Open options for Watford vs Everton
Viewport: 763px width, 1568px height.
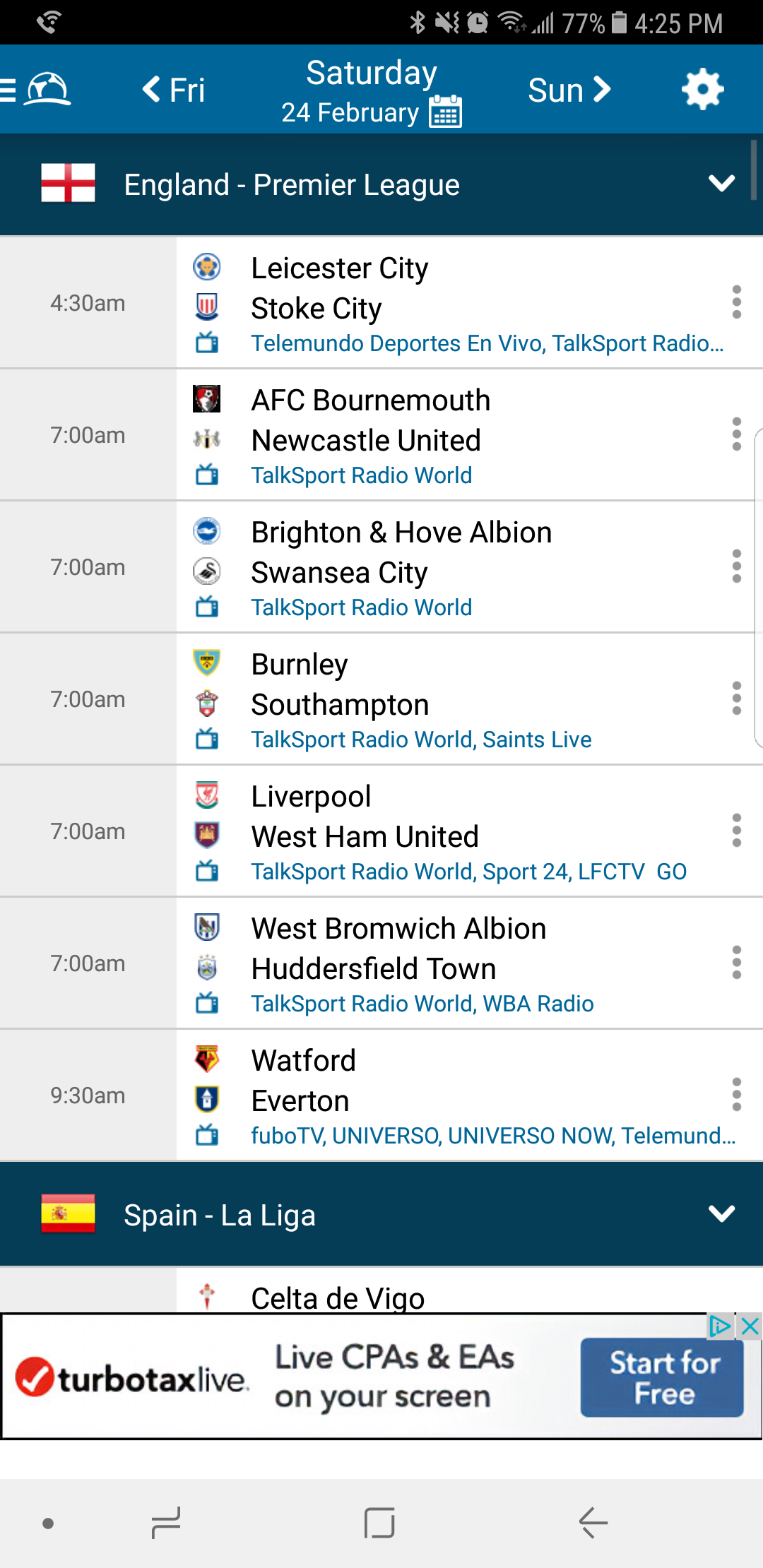pos(736,1095)
